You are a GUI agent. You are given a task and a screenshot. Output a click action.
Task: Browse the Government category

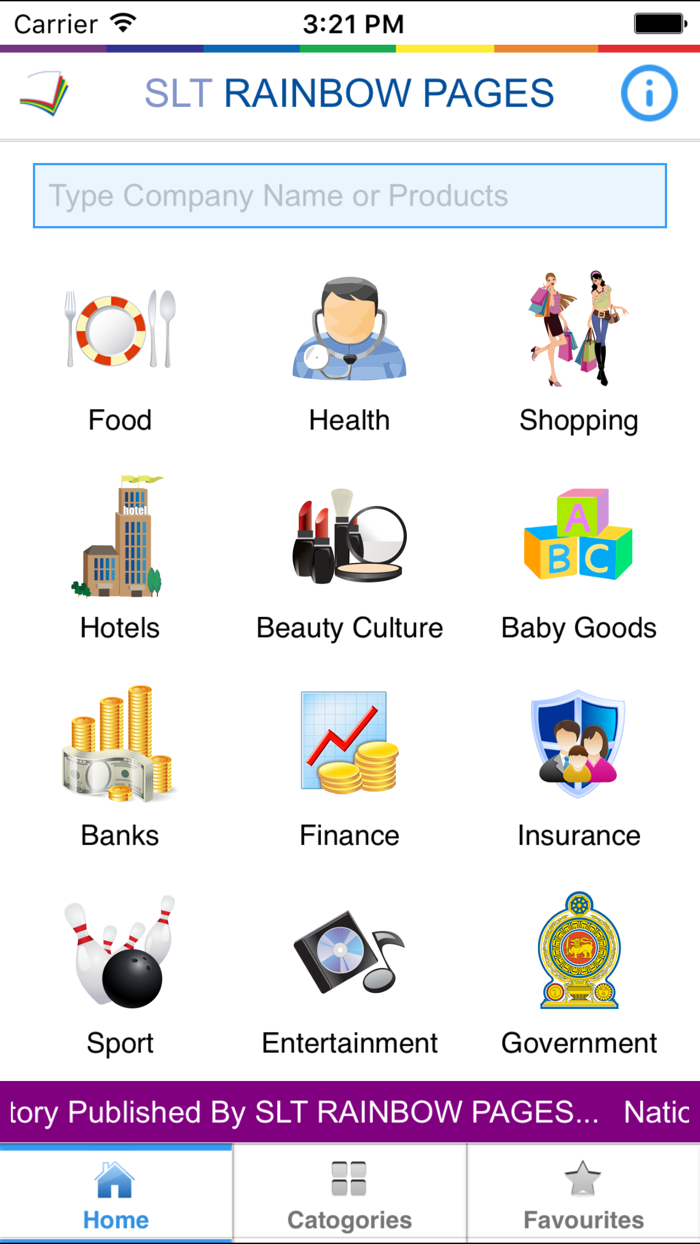[x=579, y=976]
